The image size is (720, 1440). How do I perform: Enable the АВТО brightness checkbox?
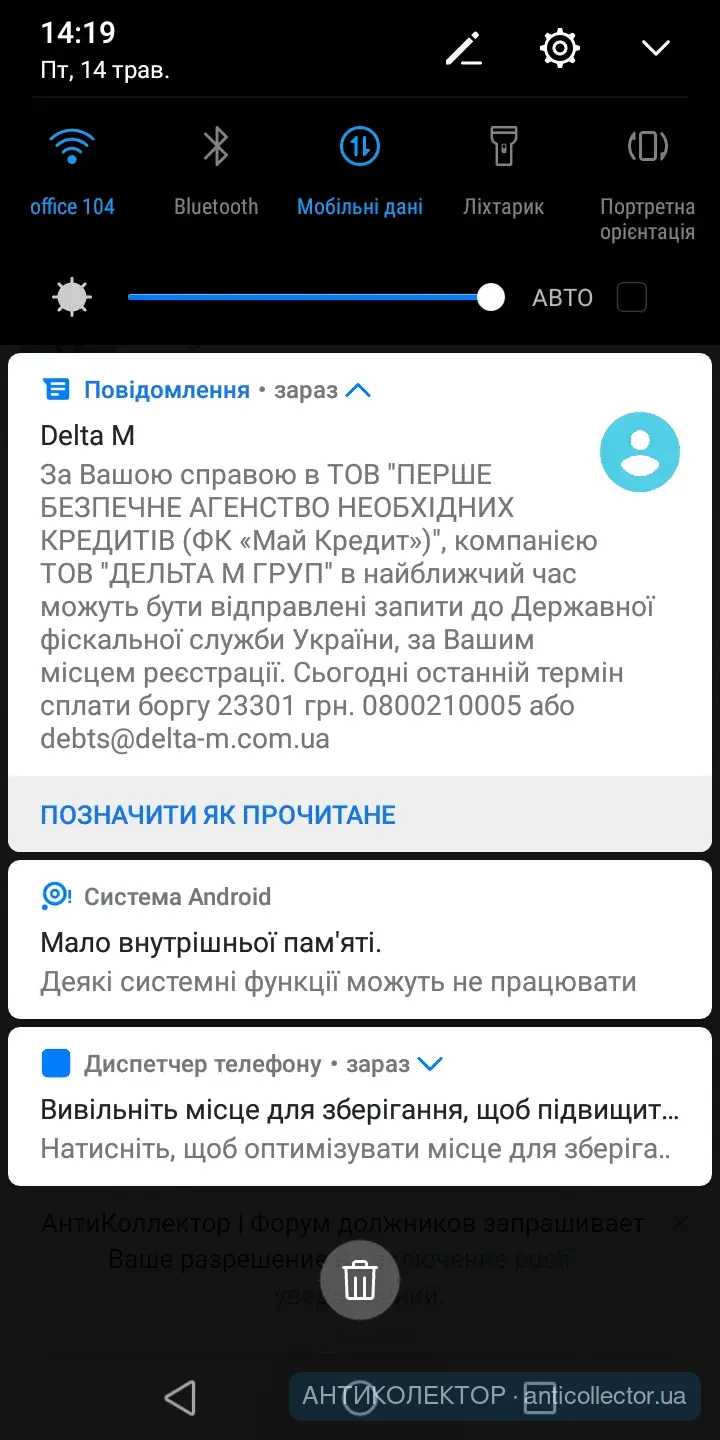click(x=631, y=297)
